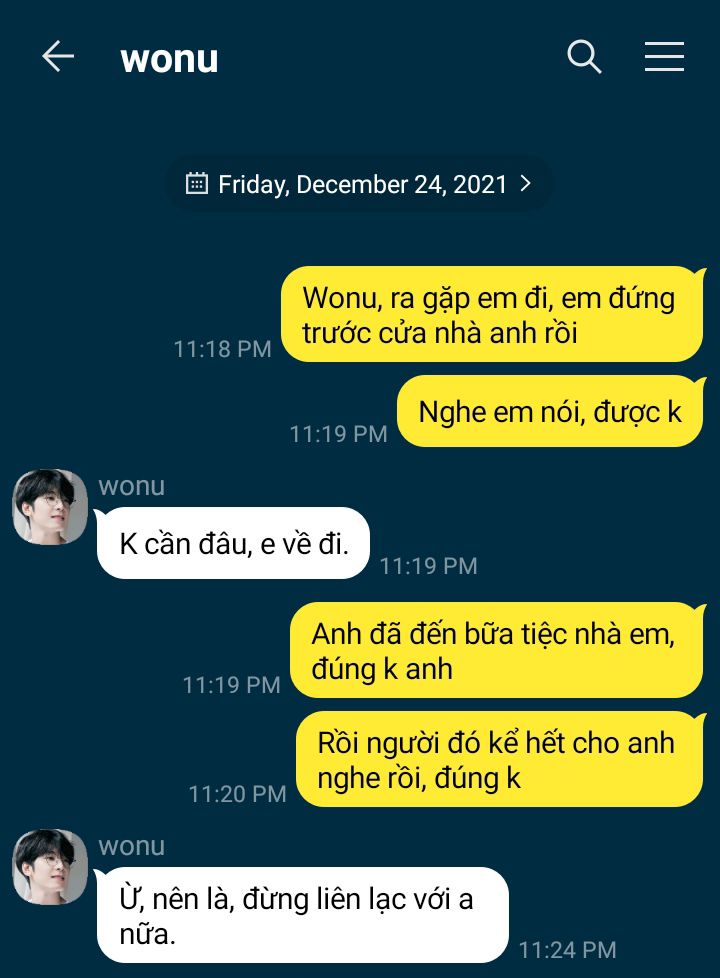Image resolution: width=720 pixels, height=978 pixels.
Task: Go back from the wonu chat
Action: coord(58,57)
